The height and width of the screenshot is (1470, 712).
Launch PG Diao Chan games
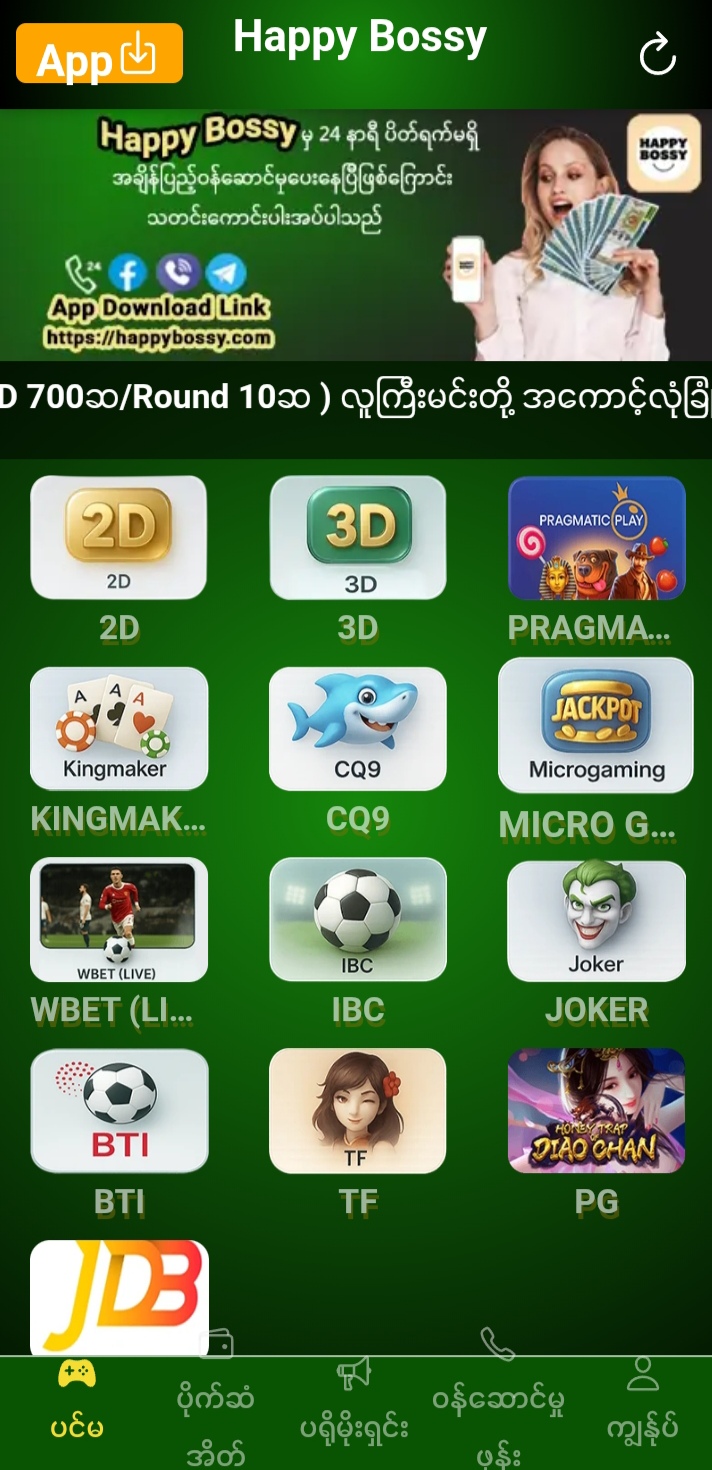pyautogui.click(x=597, y=1110)
